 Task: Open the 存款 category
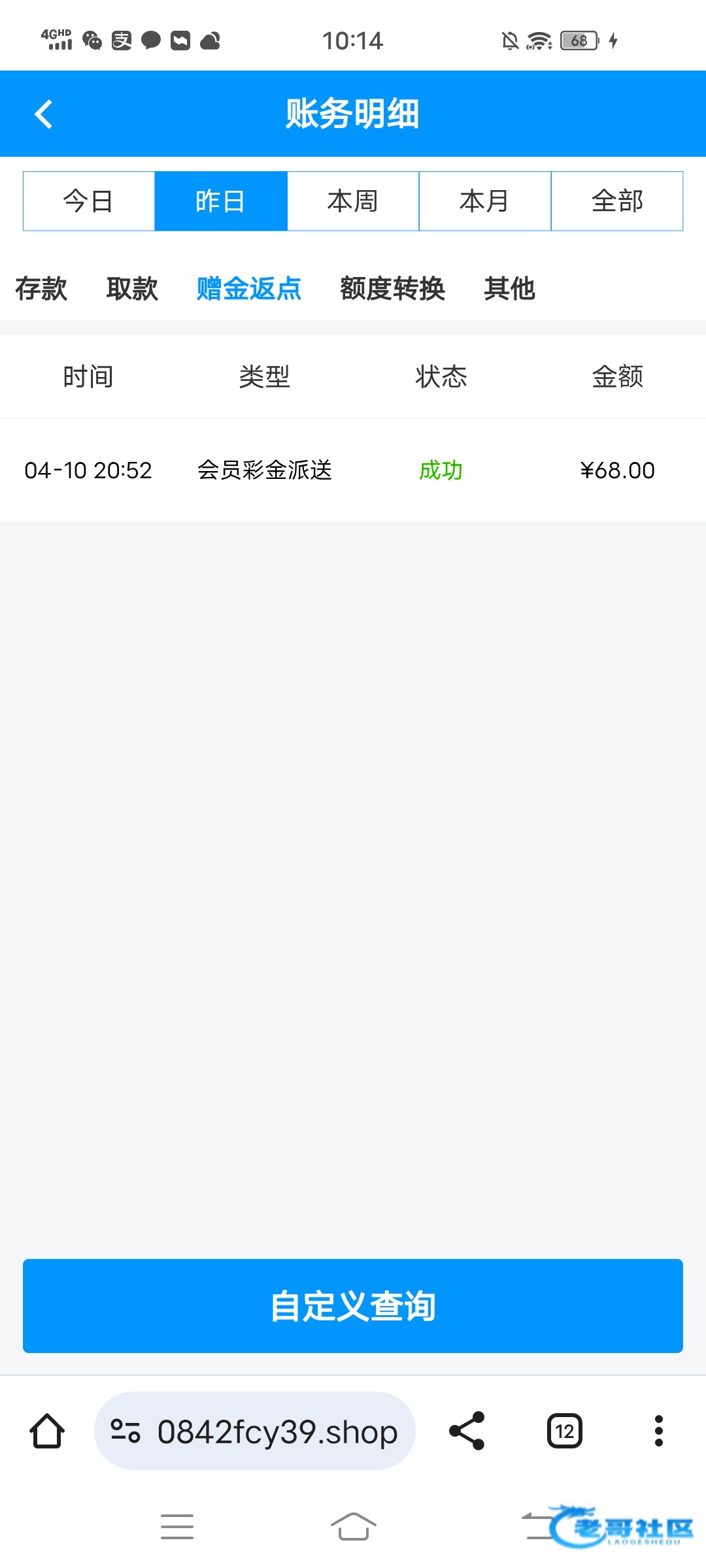coord(41,288)
